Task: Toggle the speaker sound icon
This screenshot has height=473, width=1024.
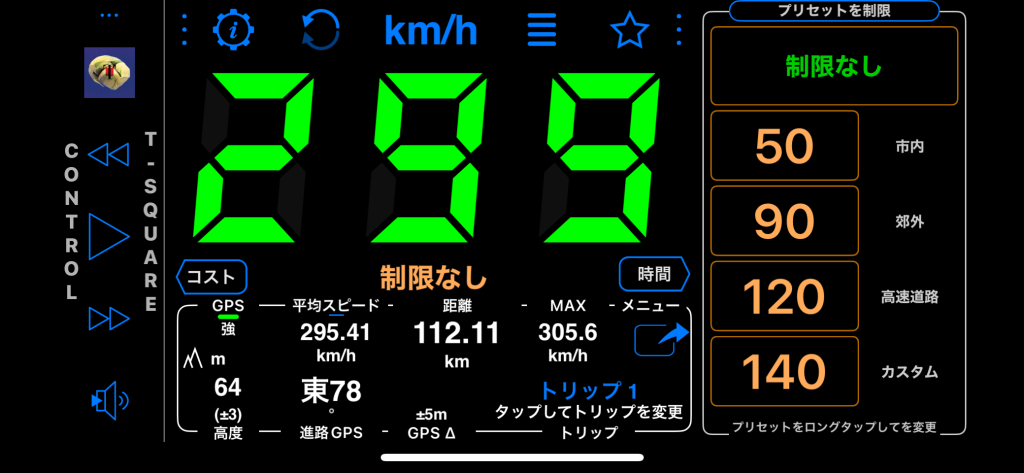Action: [x=109, y=401]
